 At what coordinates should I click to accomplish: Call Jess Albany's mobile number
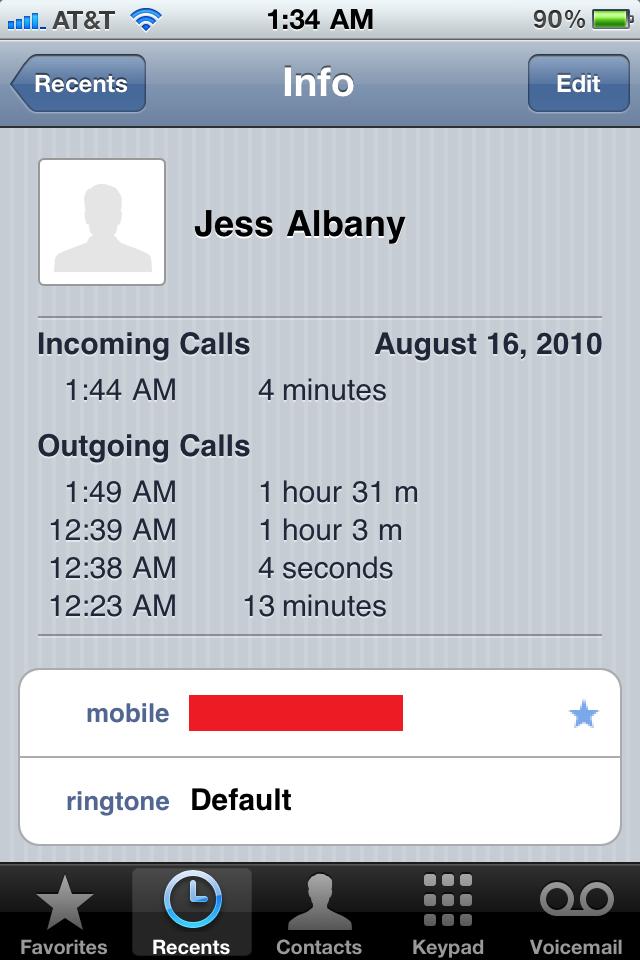click(x=296, y=713)
